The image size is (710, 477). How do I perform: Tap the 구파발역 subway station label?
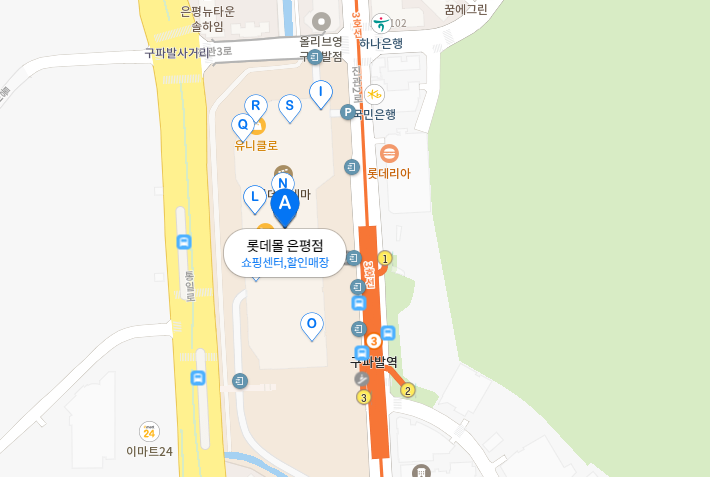pos(374,362)
